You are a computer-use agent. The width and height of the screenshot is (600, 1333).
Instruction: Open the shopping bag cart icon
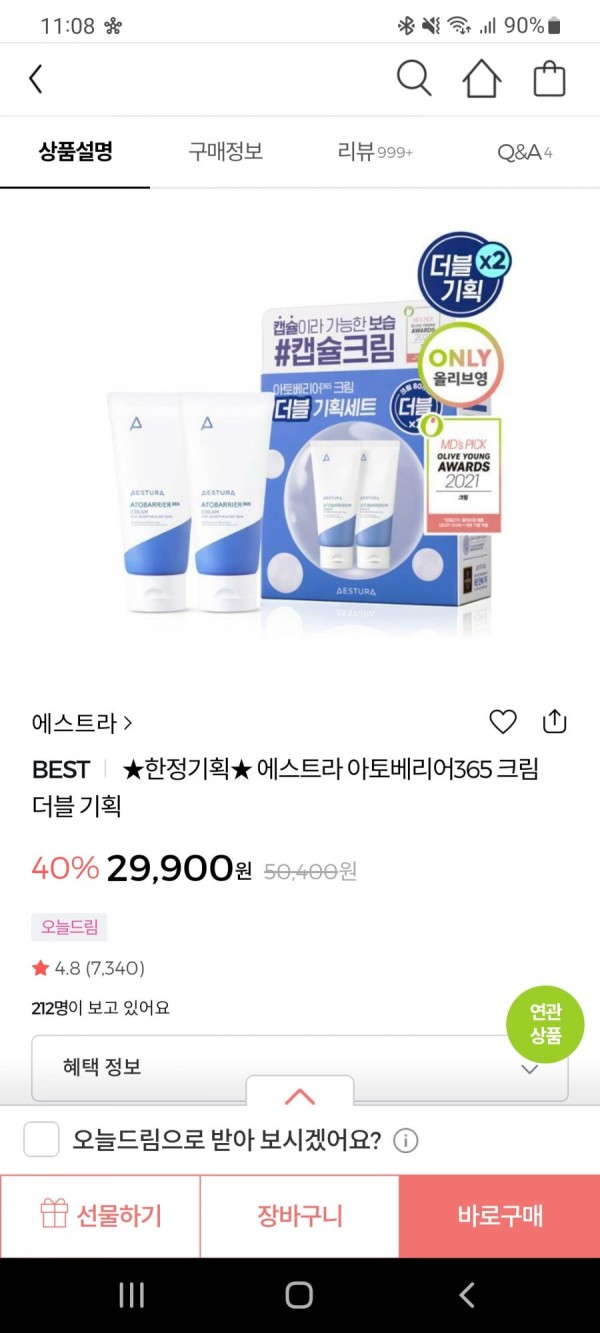(549, 79)
